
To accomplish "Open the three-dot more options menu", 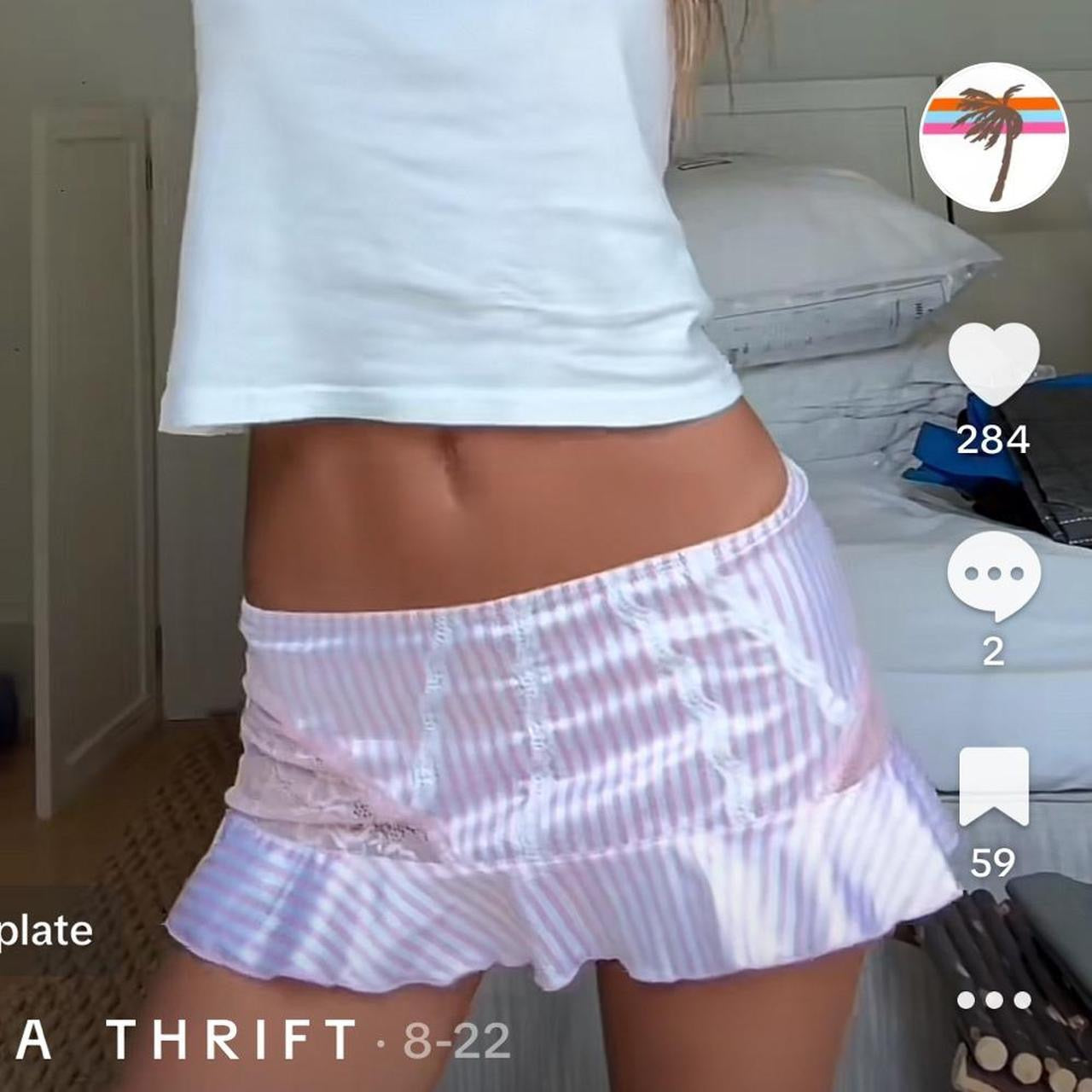I will pyautogui.click(x=994, y=1000).
